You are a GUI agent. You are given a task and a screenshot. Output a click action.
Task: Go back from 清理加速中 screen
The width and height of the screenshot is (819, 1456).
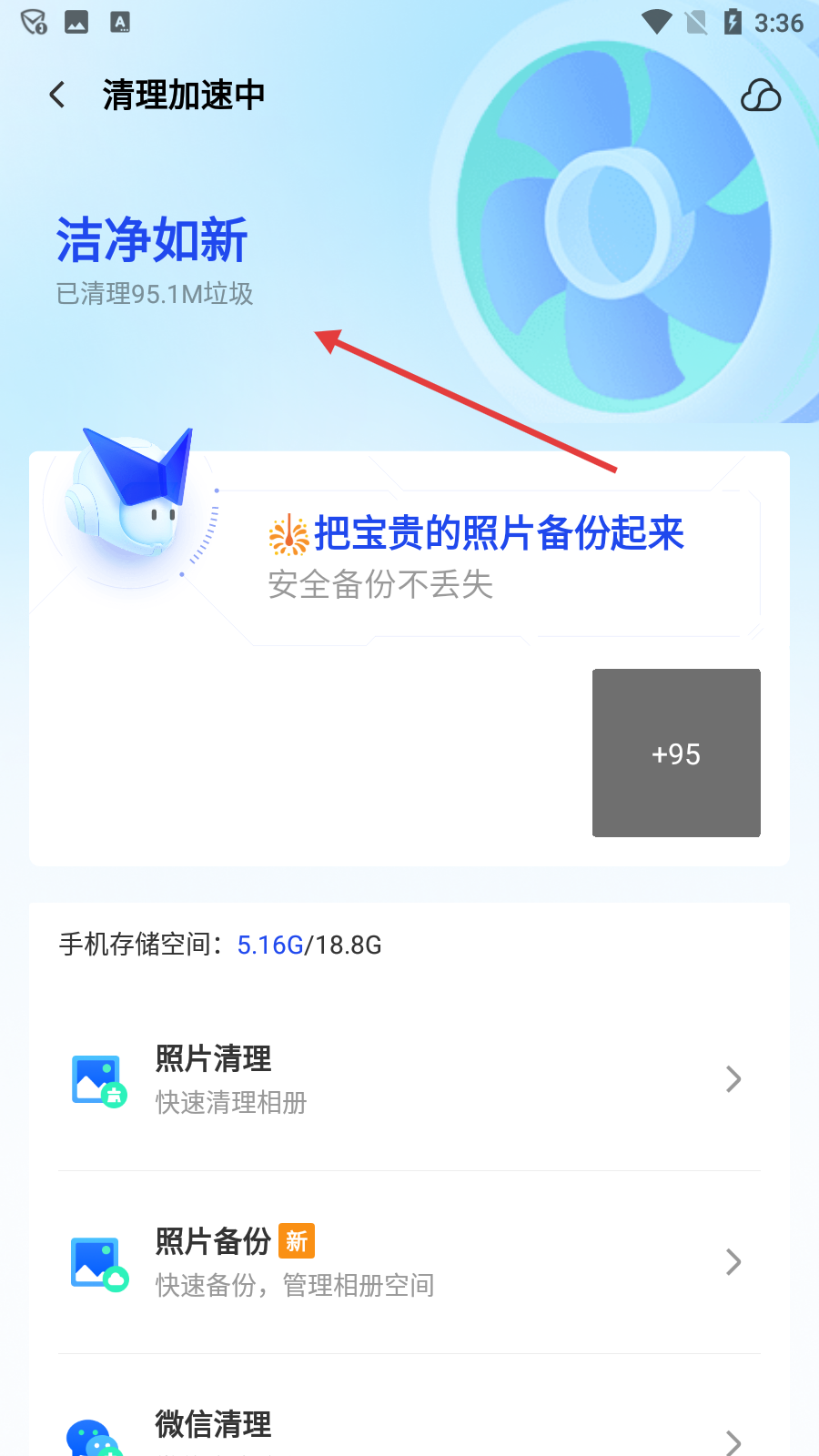57,95
